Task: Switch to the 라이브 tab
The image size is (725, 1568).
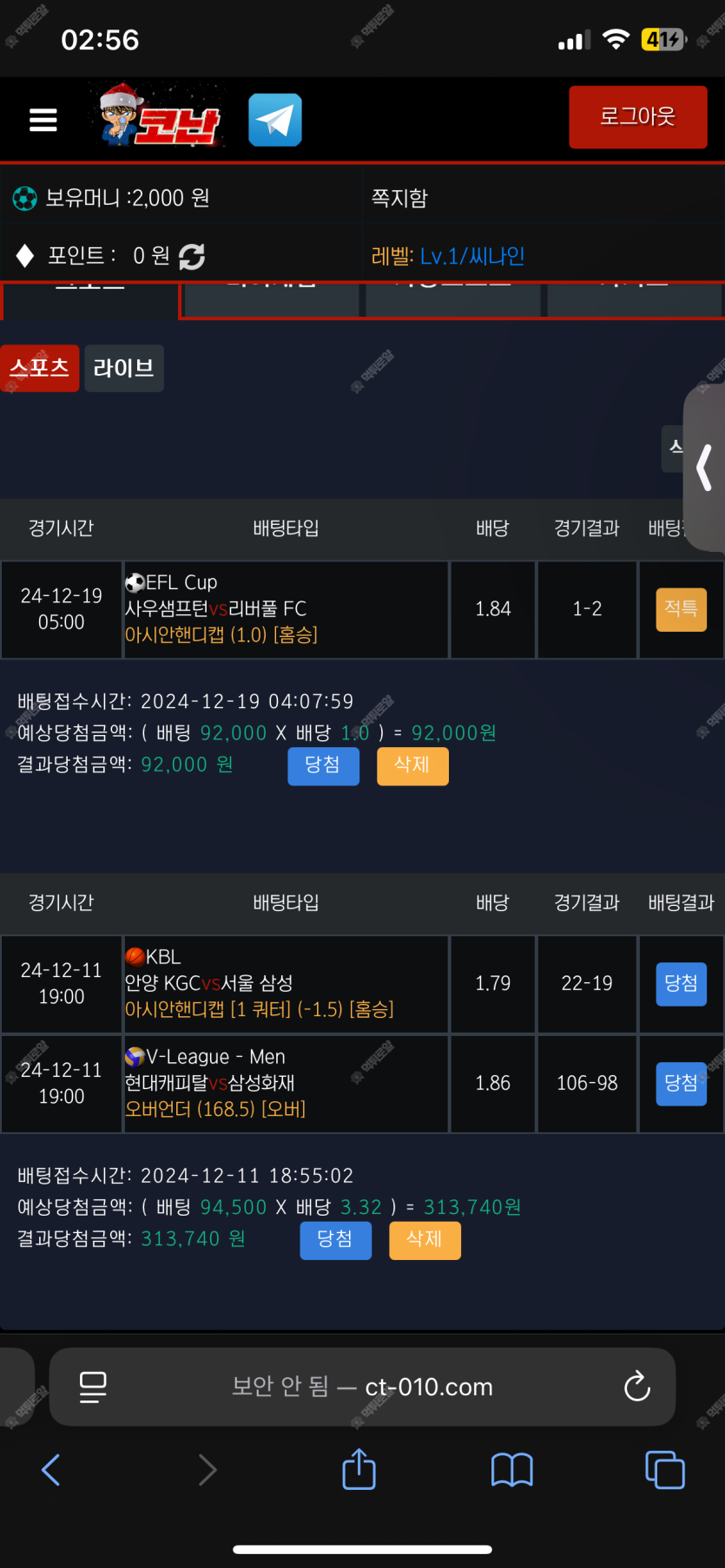Action: (x=124, y=368)
